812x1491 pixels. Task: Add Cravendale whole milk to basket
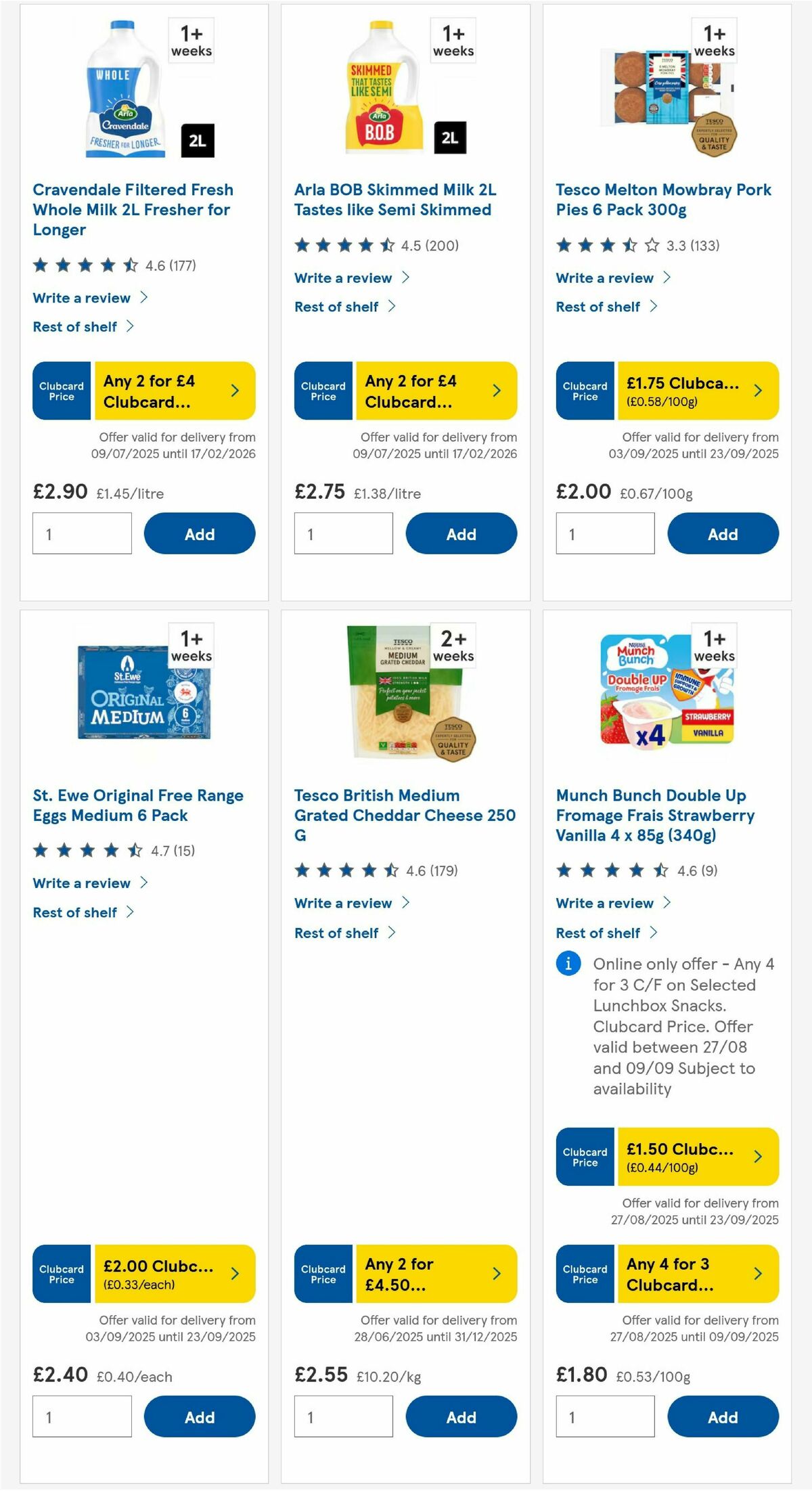(200, 534)
